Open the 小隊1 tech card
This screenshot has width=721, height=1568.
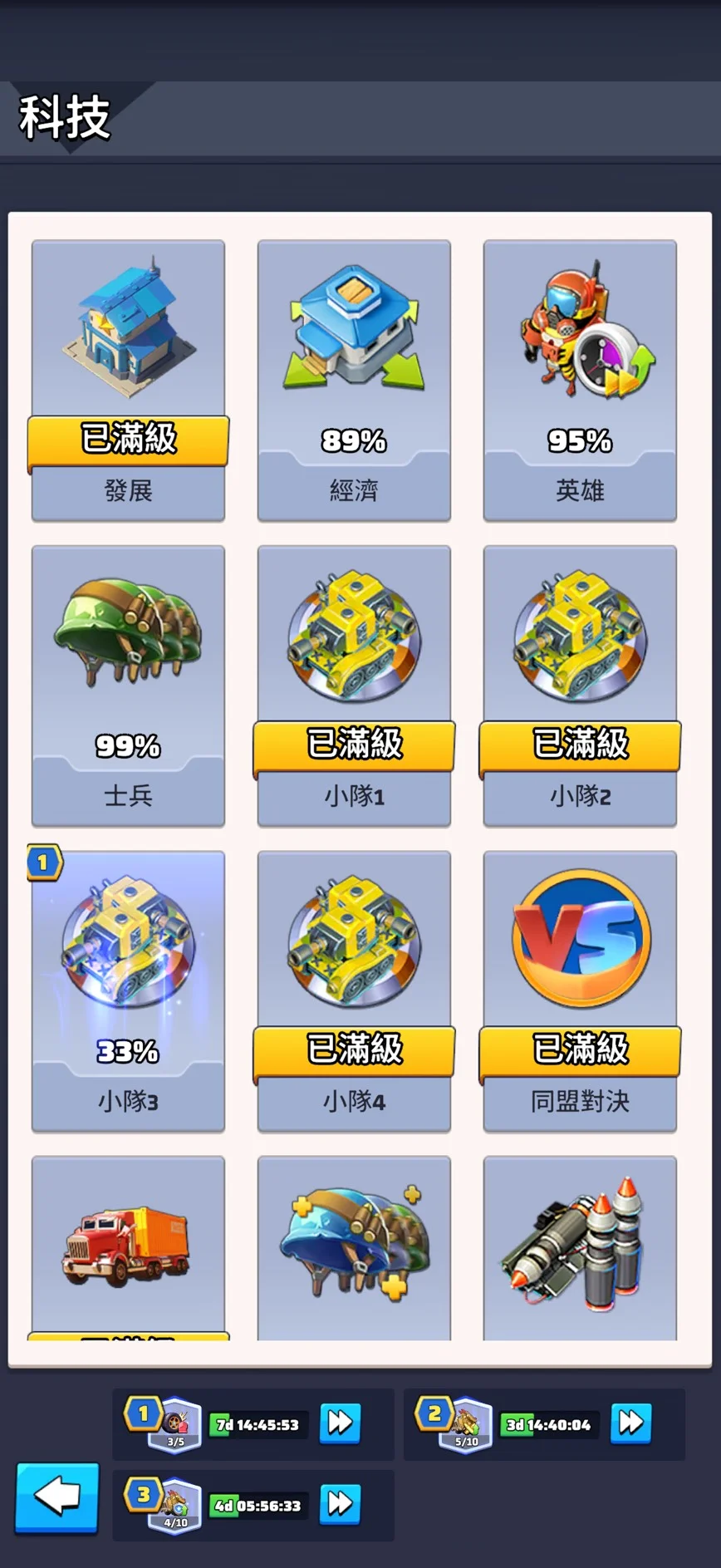(354, 686)
